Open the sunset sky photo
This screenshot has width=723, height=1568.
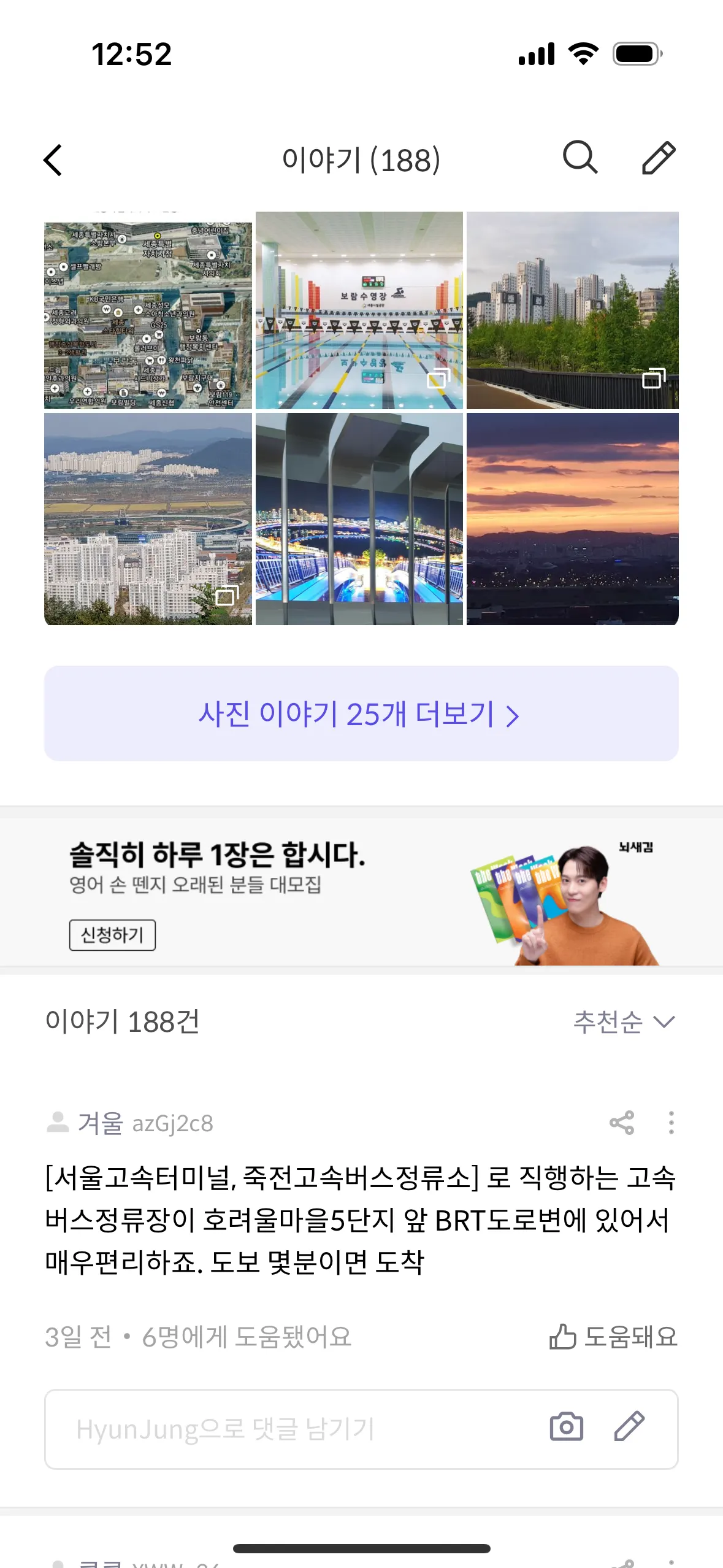572,518
